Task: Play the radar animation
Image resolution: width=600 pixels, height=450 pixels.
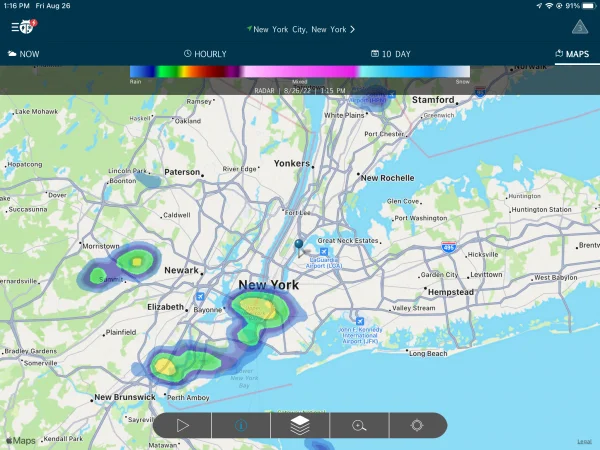Action: point(183,425)
